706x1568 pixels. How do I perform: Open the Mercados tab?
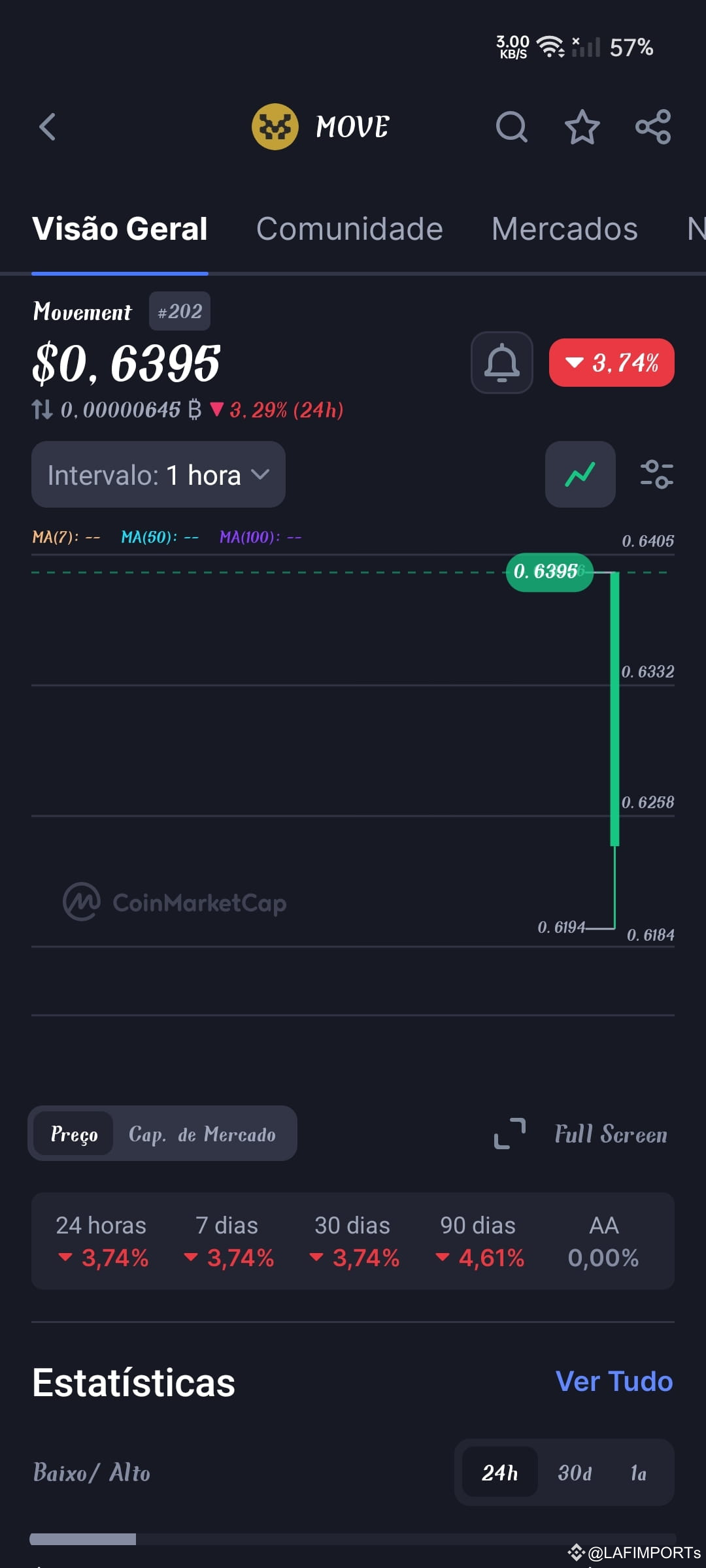pyautogui.click(x=564, y=229)
